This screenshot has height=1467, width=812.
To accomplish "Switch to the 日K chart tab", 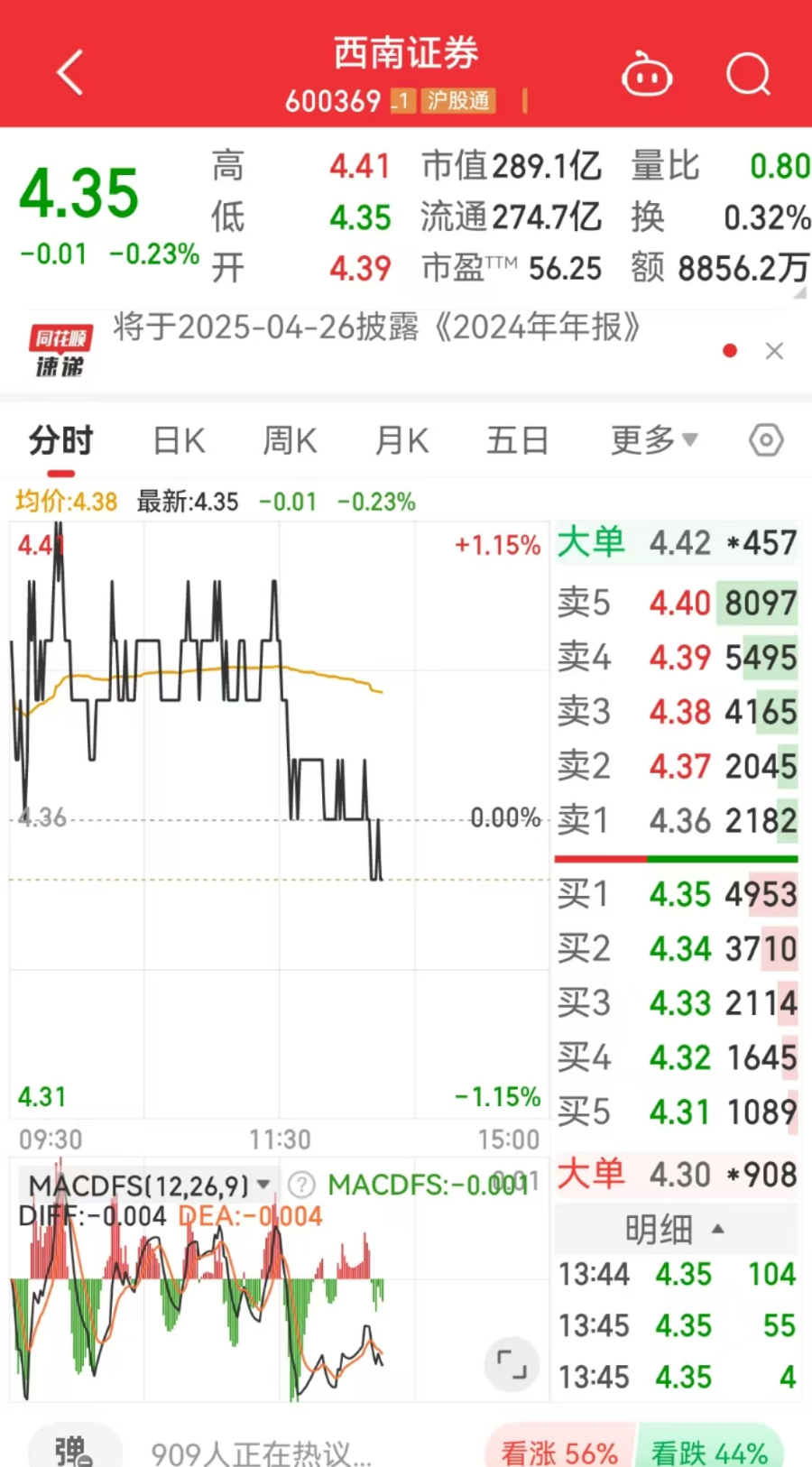I will pos(179,441).
